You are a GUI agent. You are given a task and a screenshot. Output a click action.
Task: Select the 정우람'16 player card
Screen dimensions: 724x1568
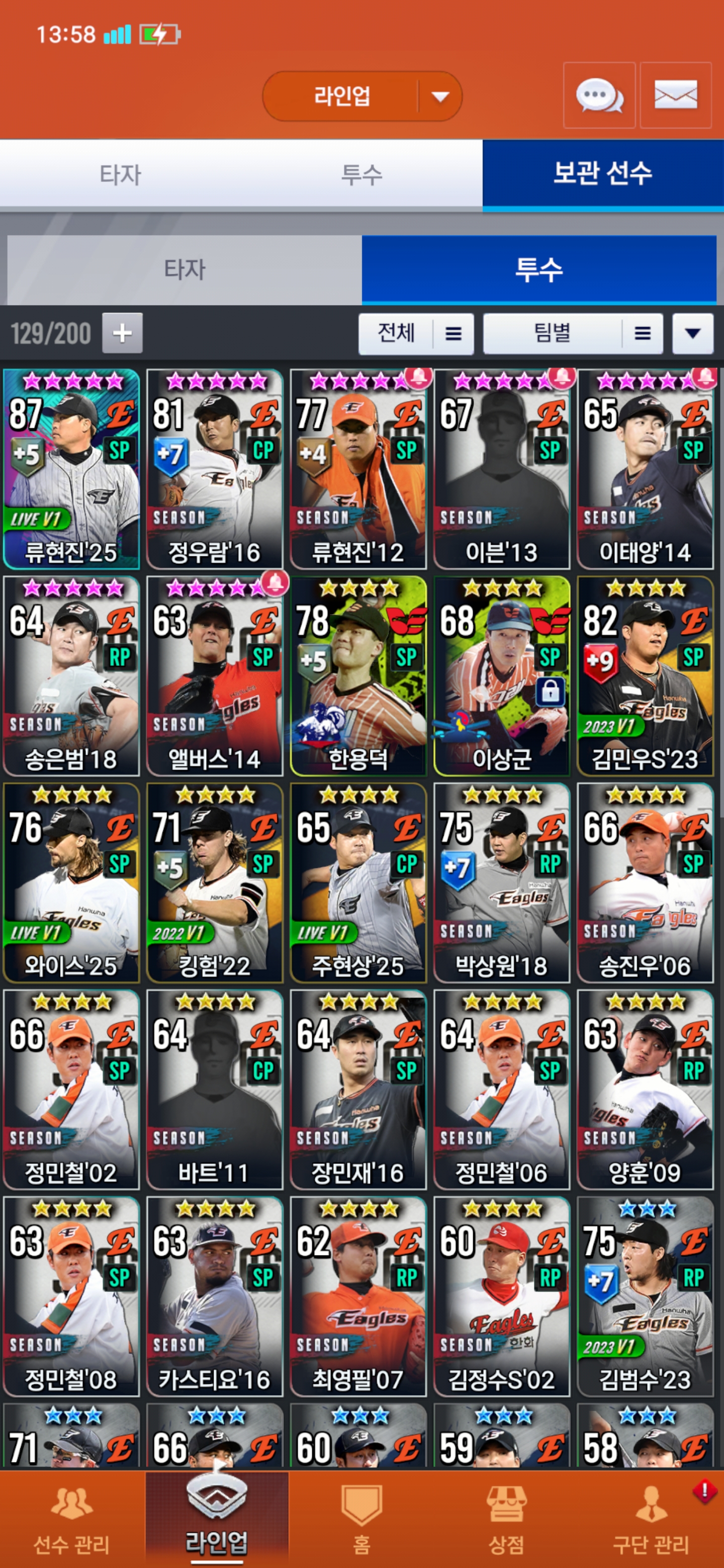[x=214, y=469]
